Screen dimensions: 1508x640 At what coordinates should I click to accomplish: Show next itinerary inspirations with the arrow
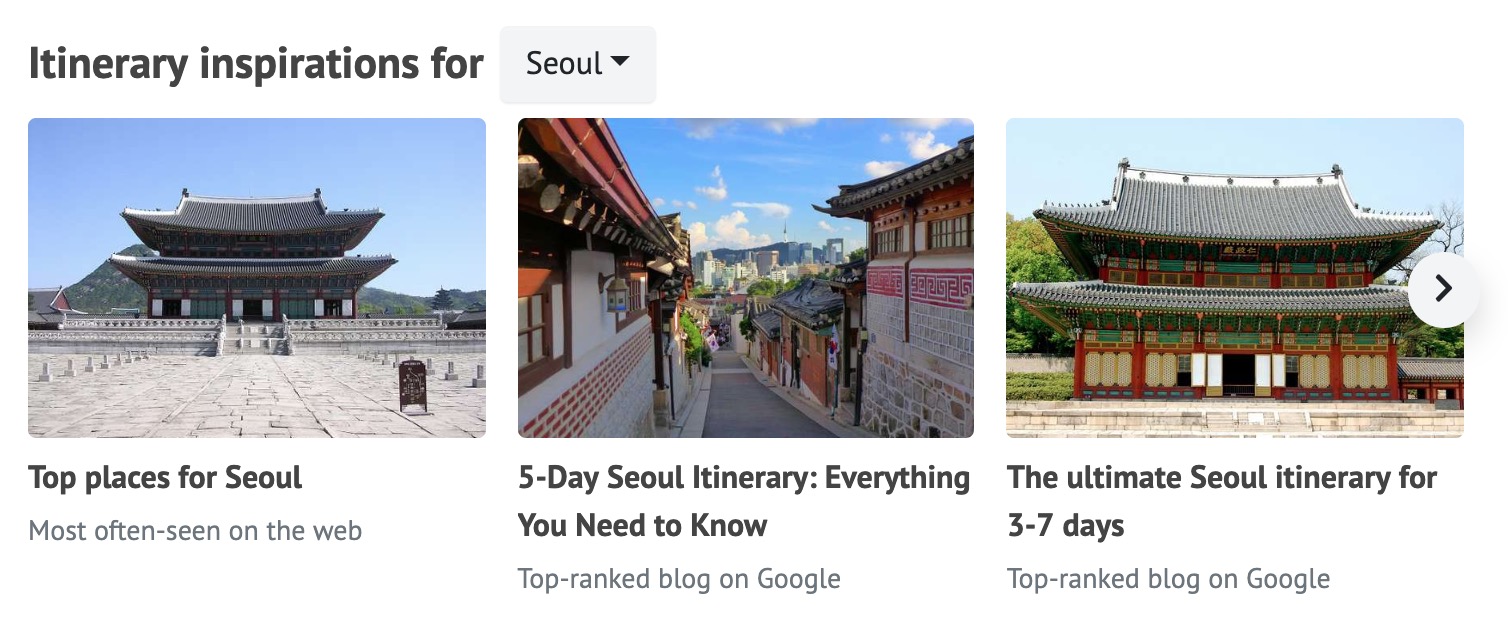pos(1443,289)
